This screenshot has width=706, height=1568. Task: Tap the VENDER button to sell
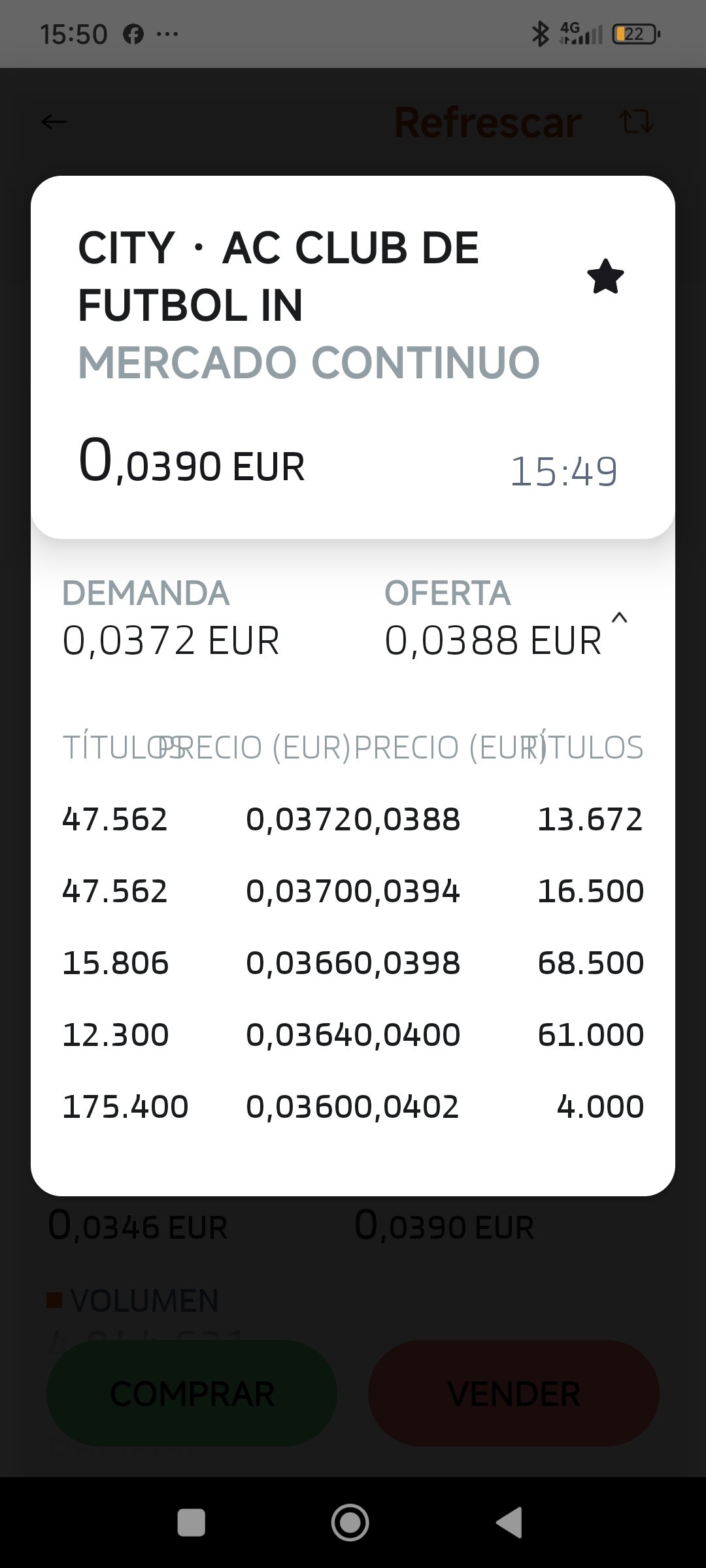[x=513, y=1394]
